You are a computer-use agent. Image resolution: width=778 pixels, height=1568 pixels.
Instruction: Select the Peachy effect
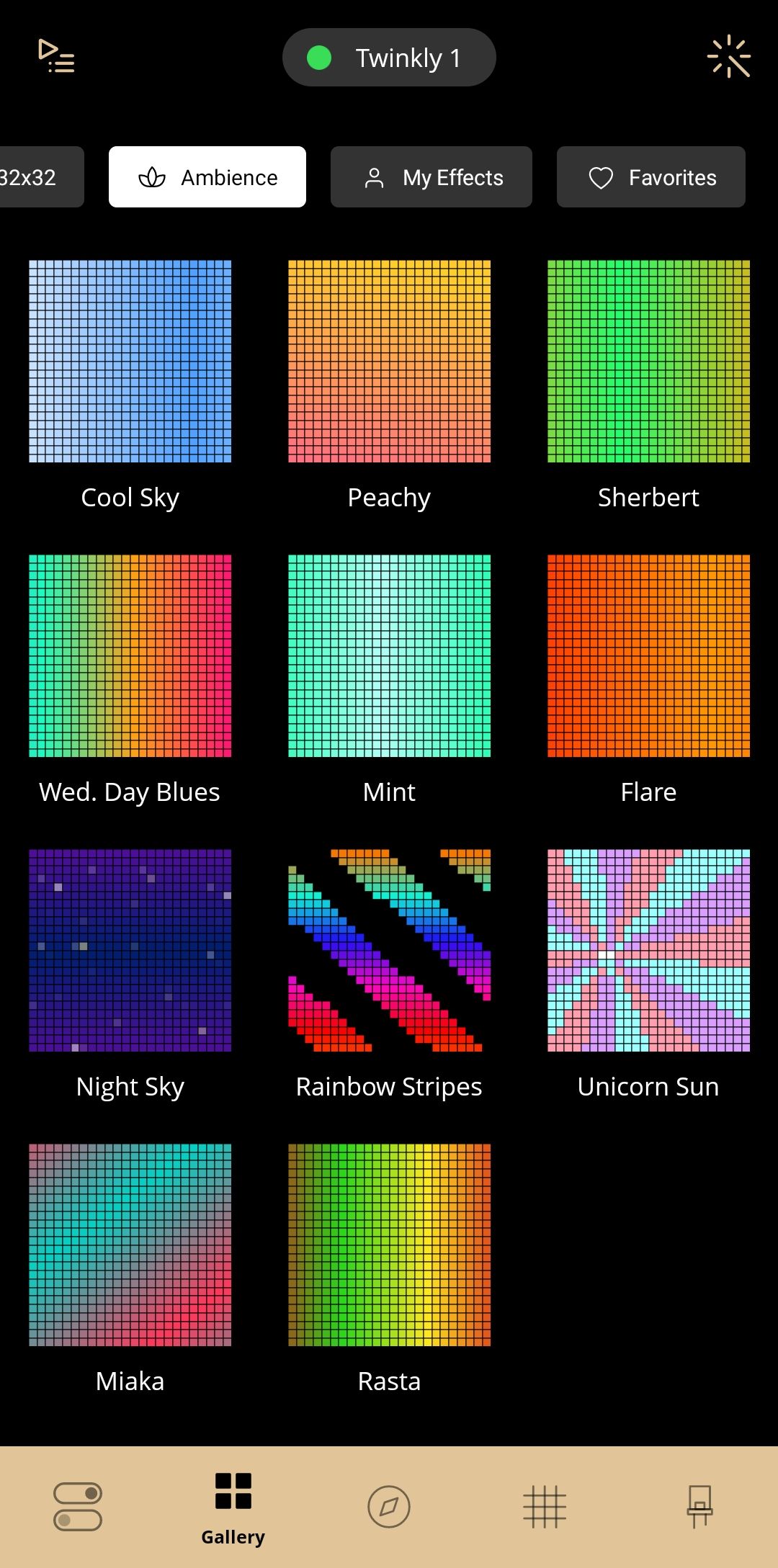coord(389,362)
